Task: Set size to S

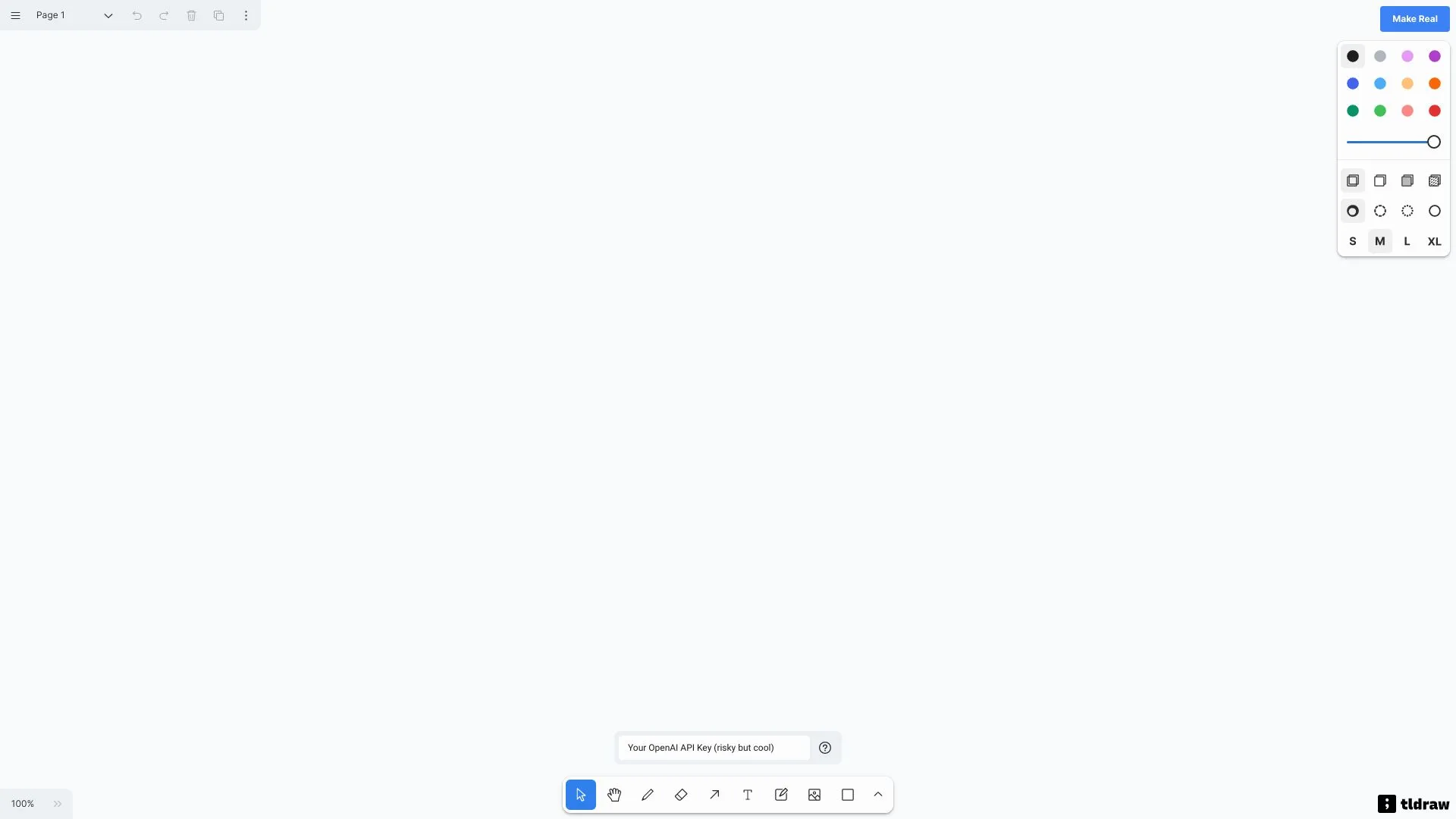Action: pos(1352,241)
